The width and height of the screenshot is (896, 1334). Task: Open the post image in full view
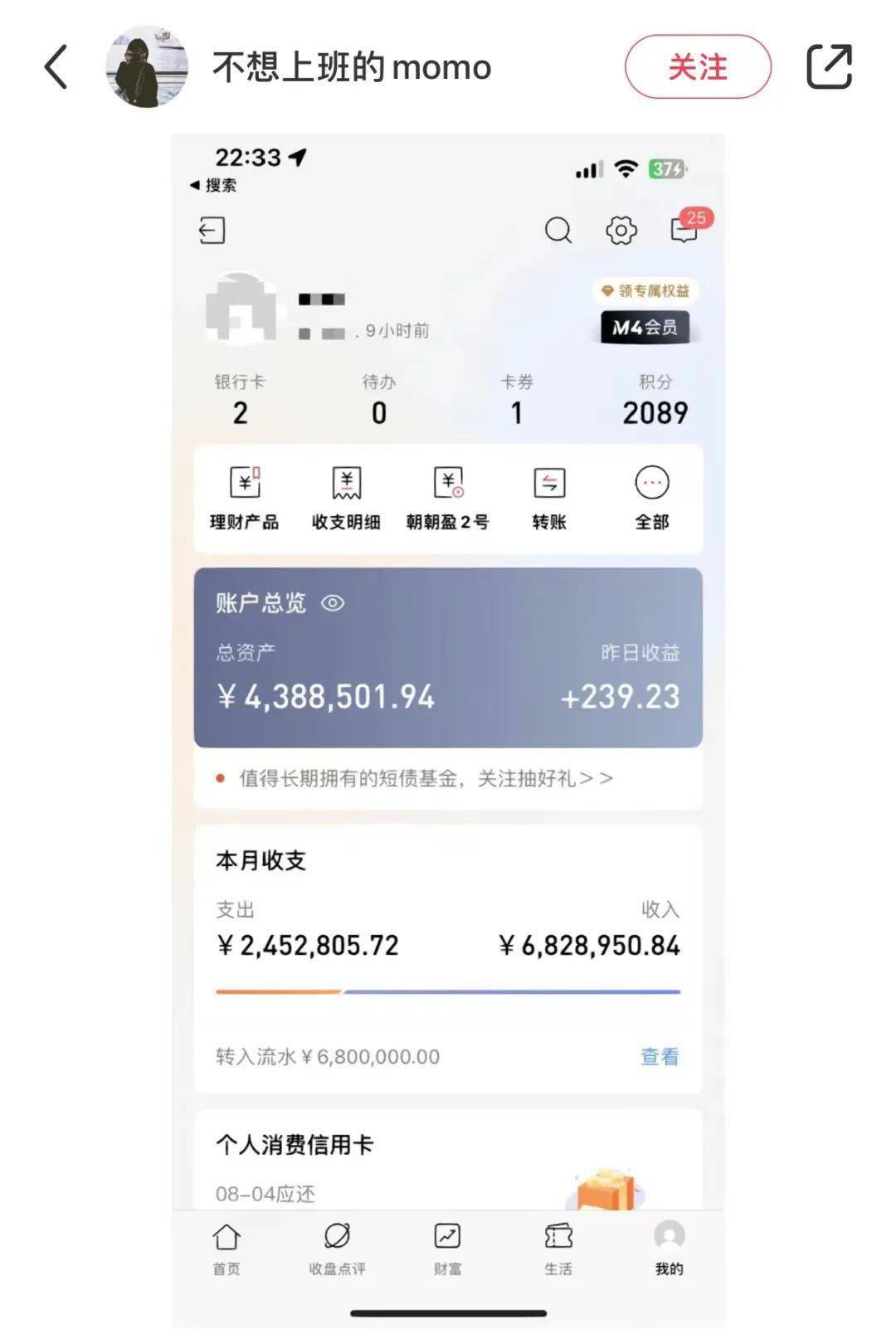pos(448,730)
